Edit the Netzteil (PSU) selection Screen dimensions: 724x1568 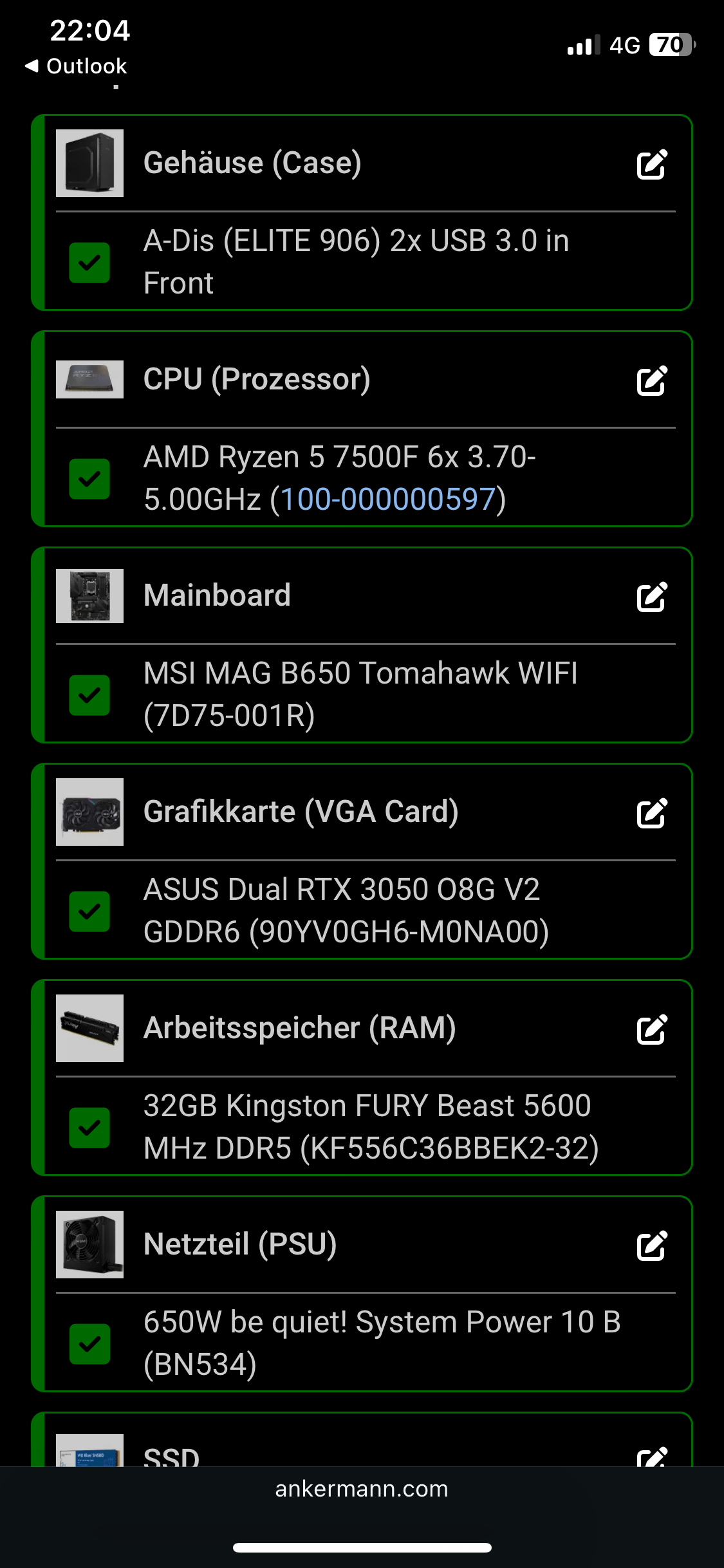point(652,1246)
